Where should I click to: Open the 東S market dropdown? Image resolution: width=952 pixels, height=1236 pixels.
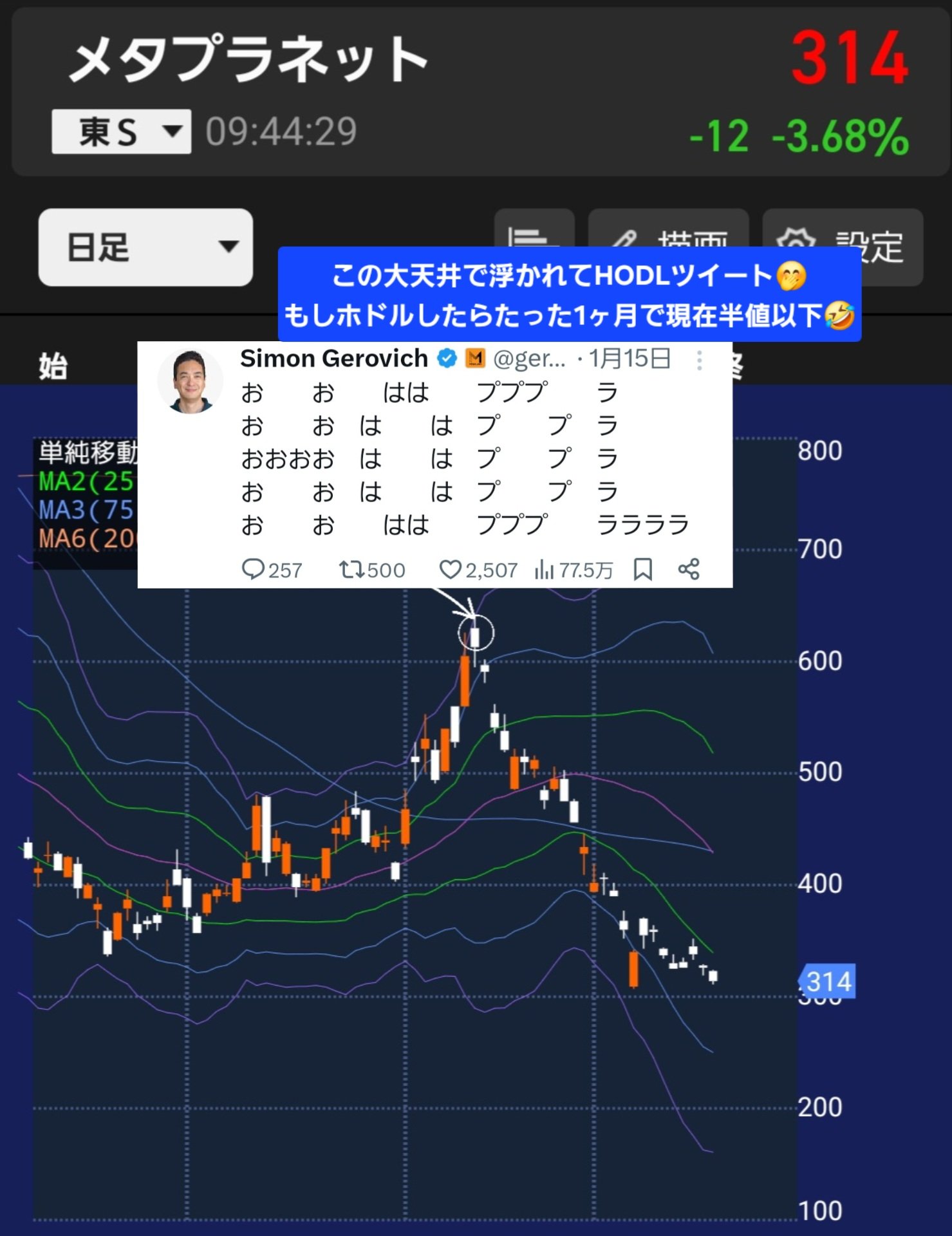click(121, 132)
